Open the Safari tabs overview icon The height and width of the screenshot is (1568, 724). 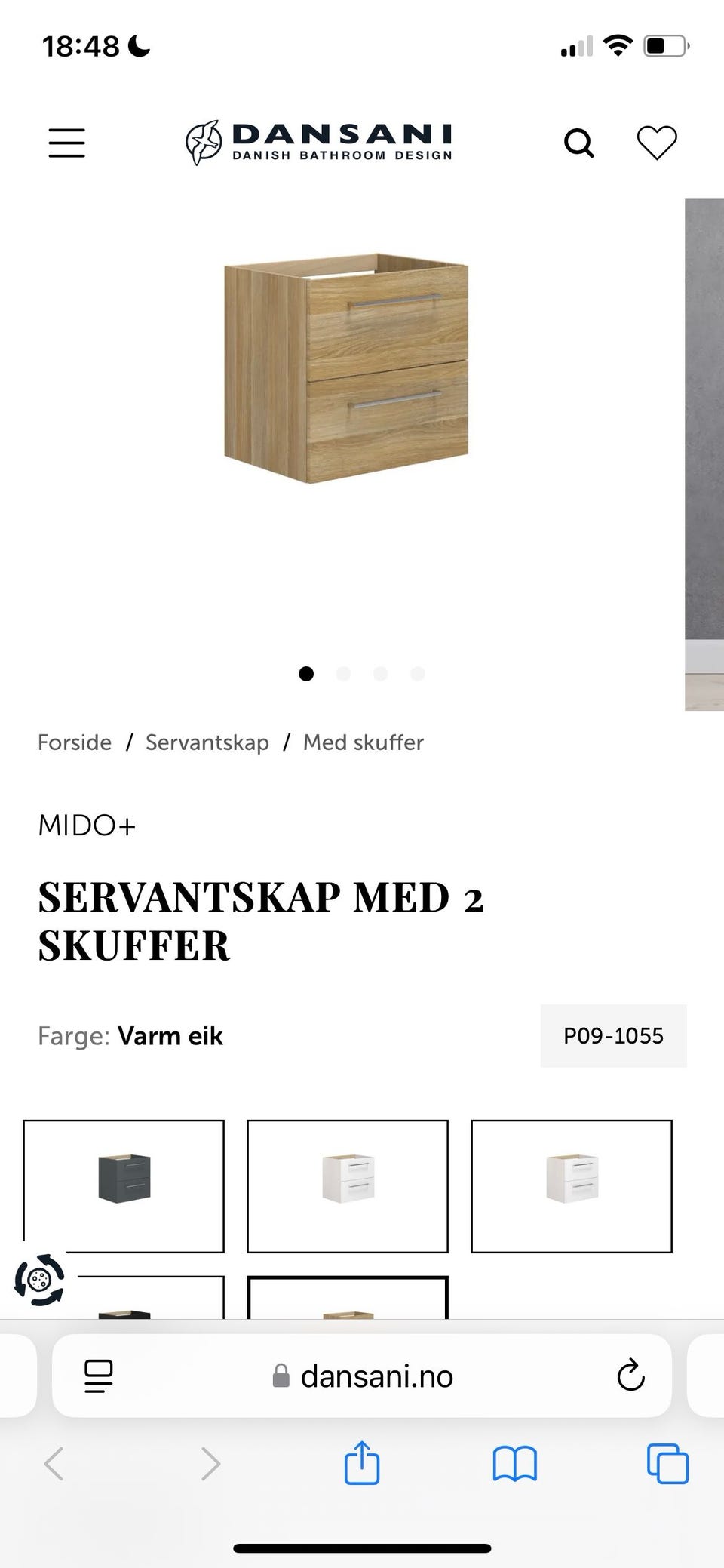tap(666, 1464)
